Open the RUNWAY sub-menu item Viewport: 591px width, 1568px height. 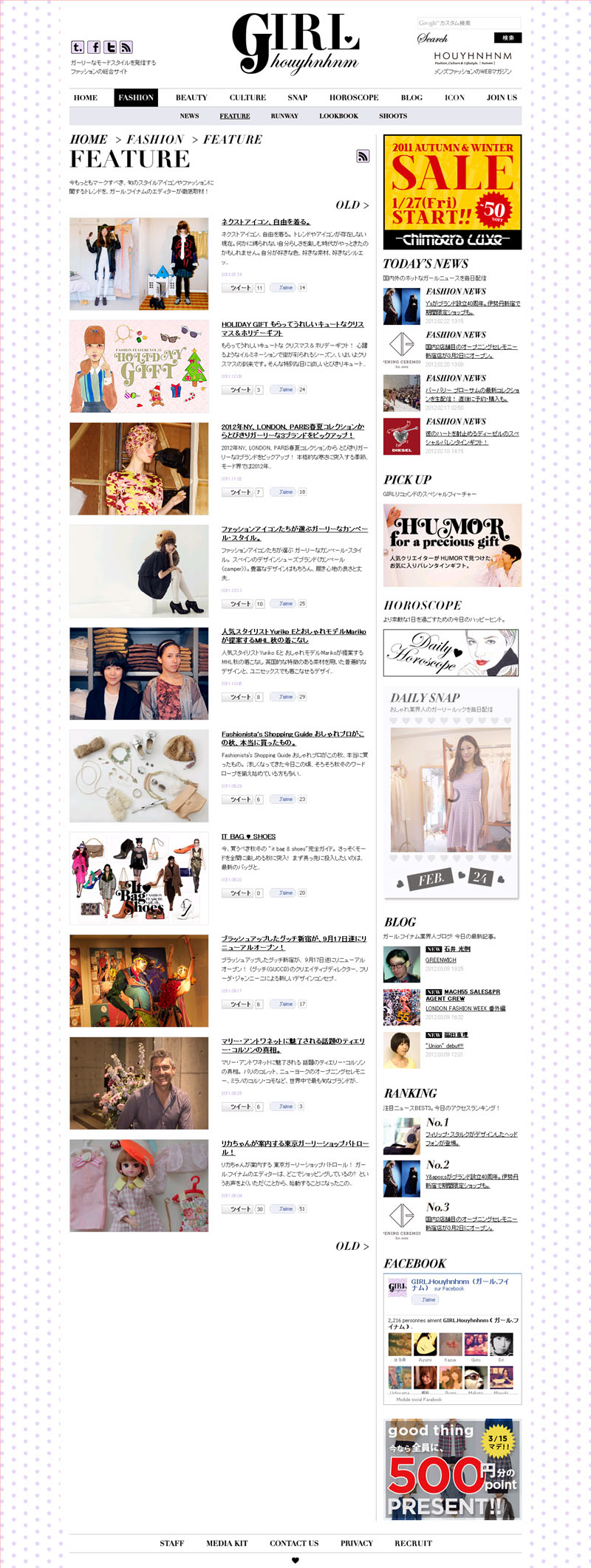pos(284,116)
